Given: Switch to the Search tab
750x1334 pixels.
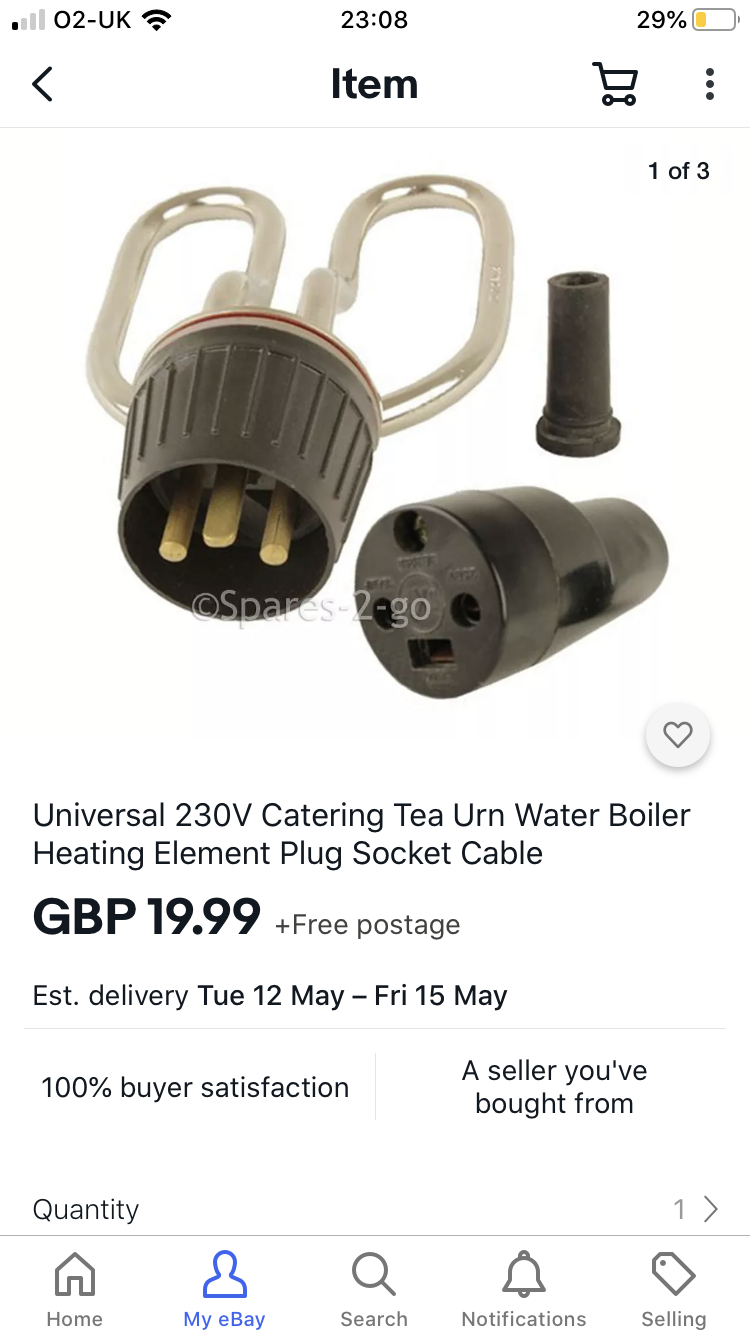Looking at the screenshot, I should click(374, 1289).
